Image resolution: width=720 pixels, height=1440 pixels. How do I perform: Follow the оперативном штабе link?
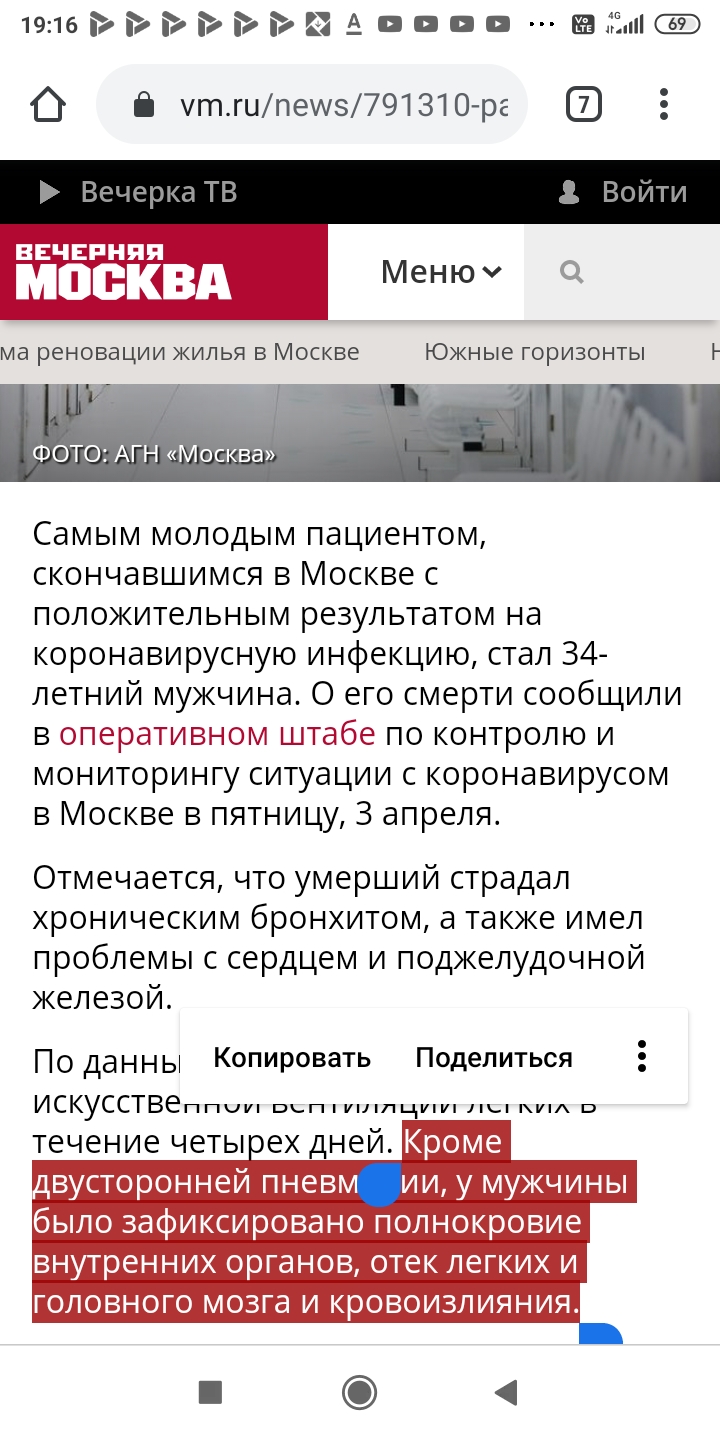217,734
